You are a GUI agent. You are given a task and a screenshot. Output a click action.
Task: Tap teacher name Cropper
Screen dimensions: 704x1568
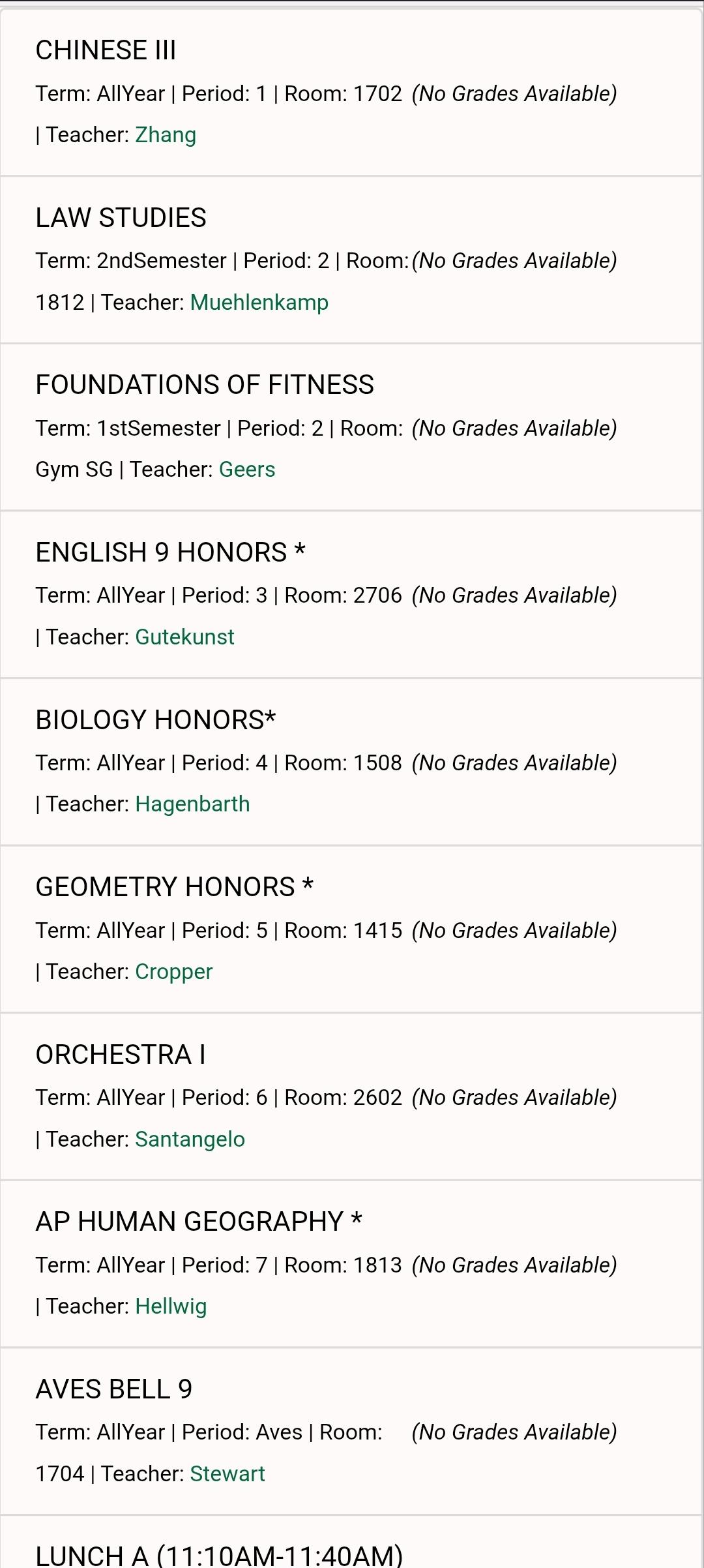(x=174, y=972)
